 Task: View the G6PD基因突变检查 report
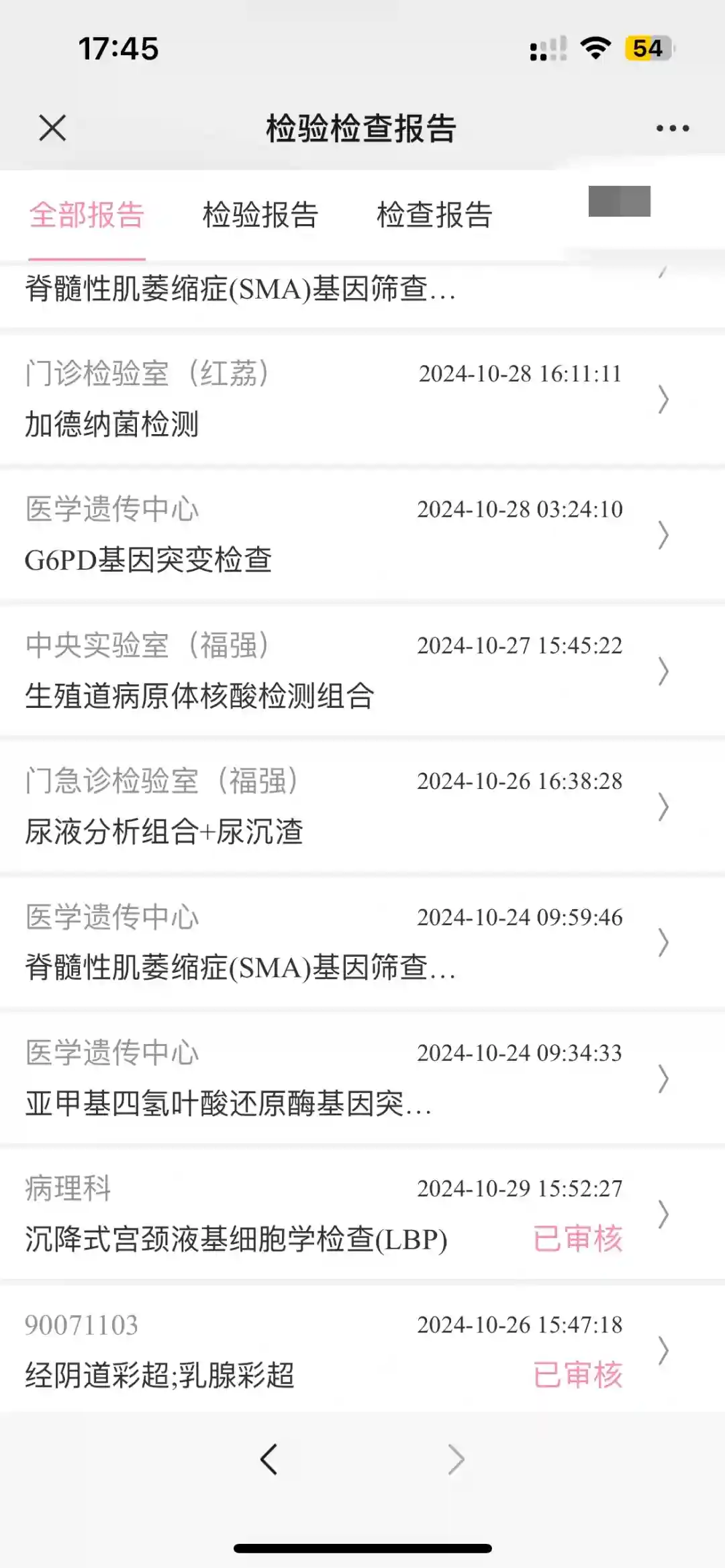336,535
